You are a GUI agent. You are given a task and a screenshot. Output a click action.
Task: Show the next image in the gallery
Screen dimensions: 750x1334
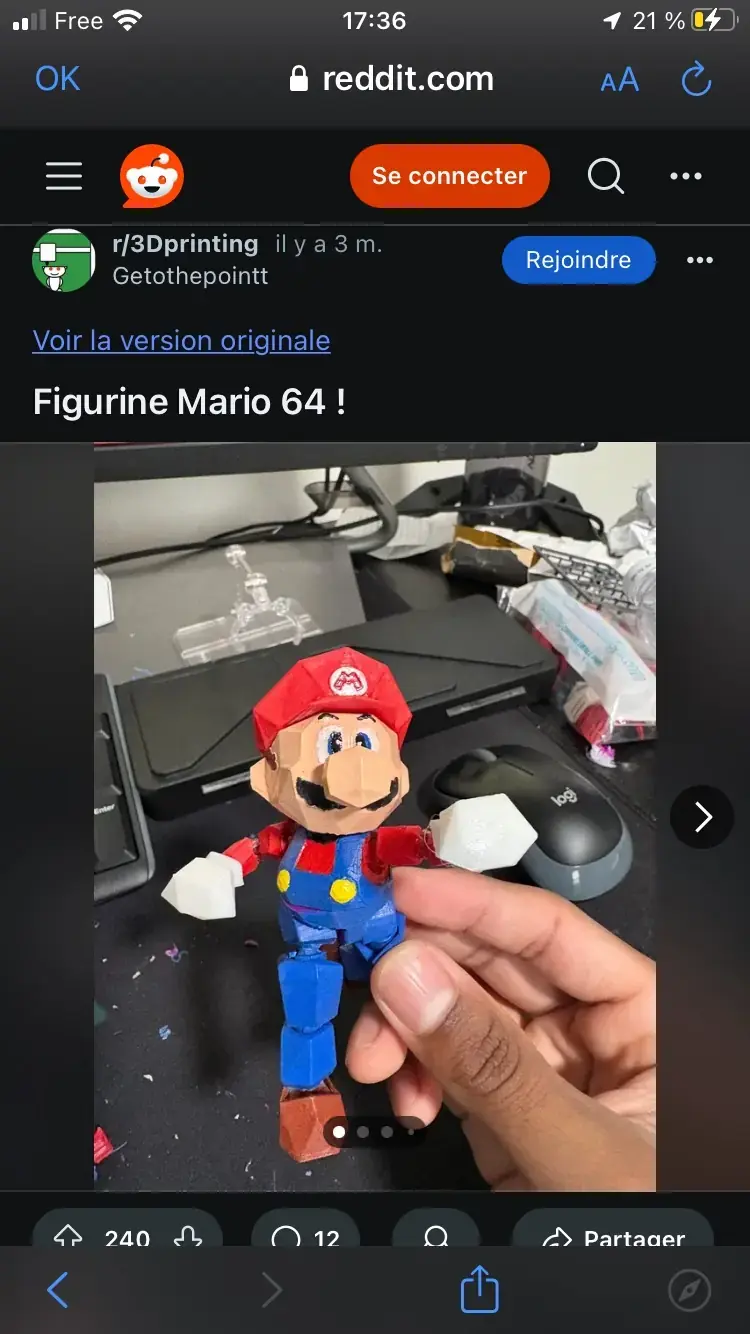(x=702, y=817)
